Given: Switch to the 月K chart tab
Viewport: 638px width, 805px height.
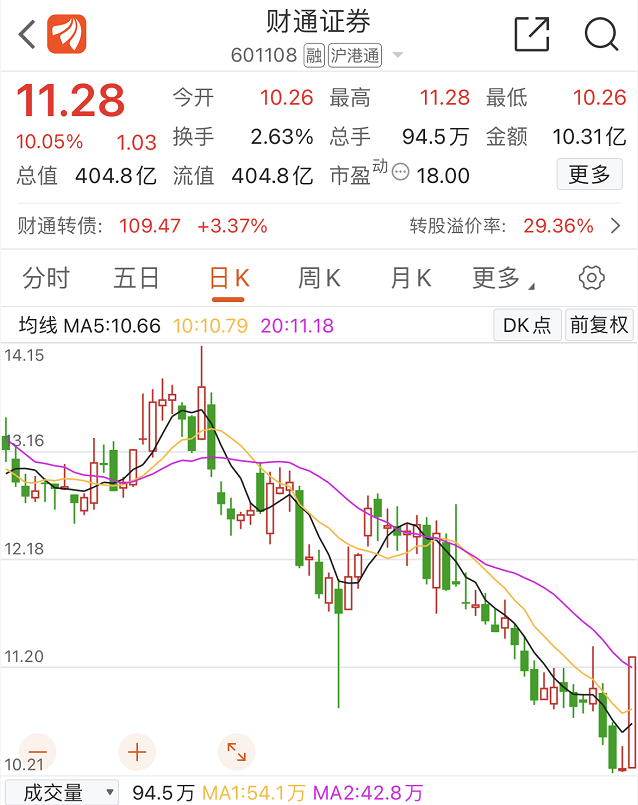Looking at the screenshot, I should coord(411,278).
